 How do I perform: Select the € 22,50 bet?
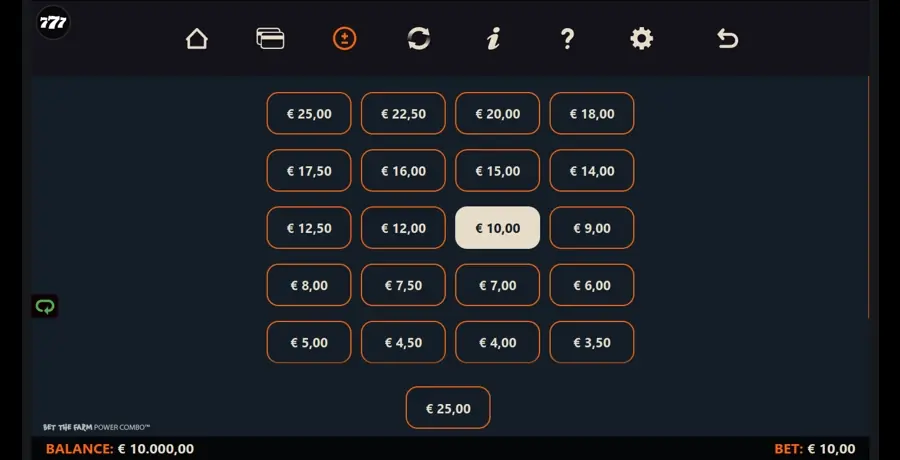(x=403, y=114)
